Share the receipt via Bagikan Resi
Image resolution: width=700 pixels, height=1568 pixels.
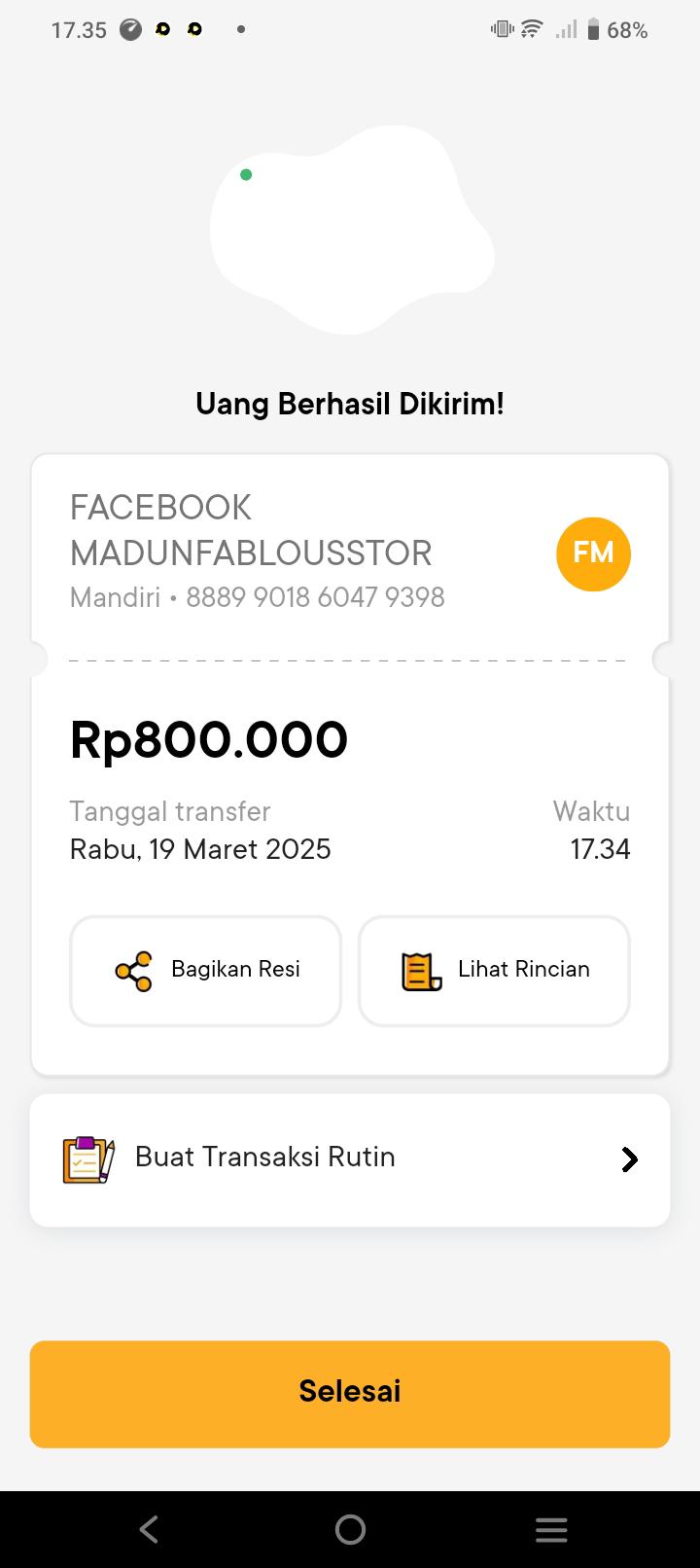tap(206, 971)
